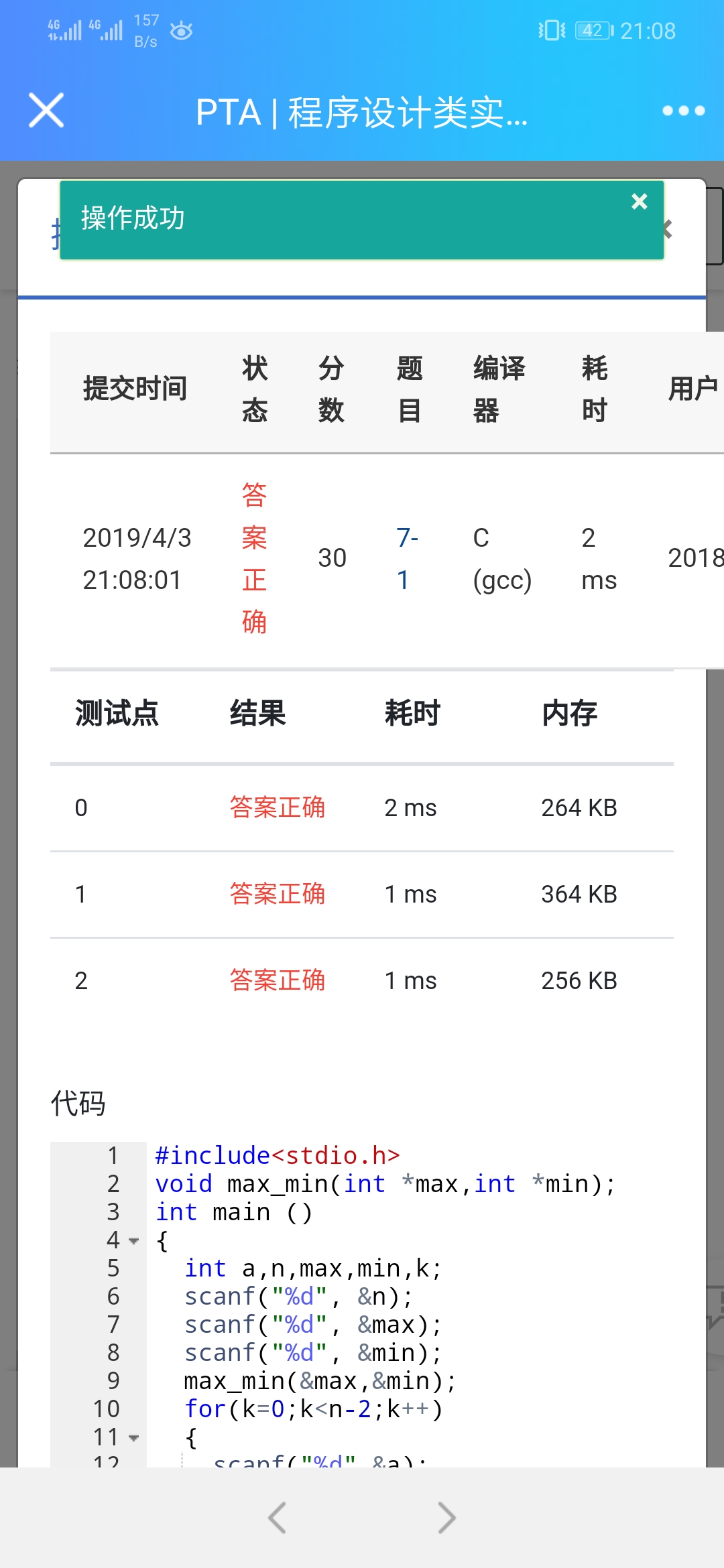Collapse code block at line 11
724x1568 pixels.
(133, 1438)
